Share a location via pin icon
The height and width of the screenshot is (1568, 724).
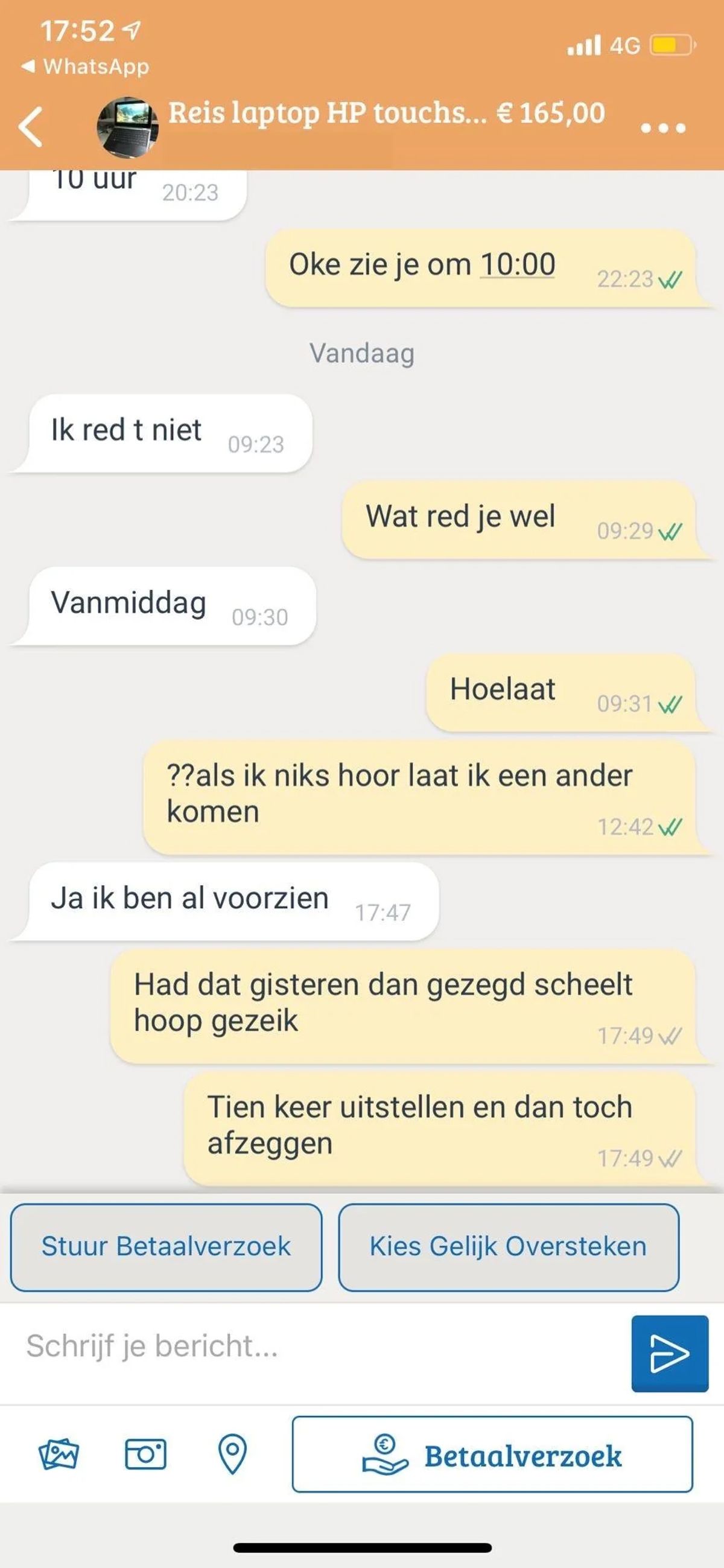point(232,1454)
